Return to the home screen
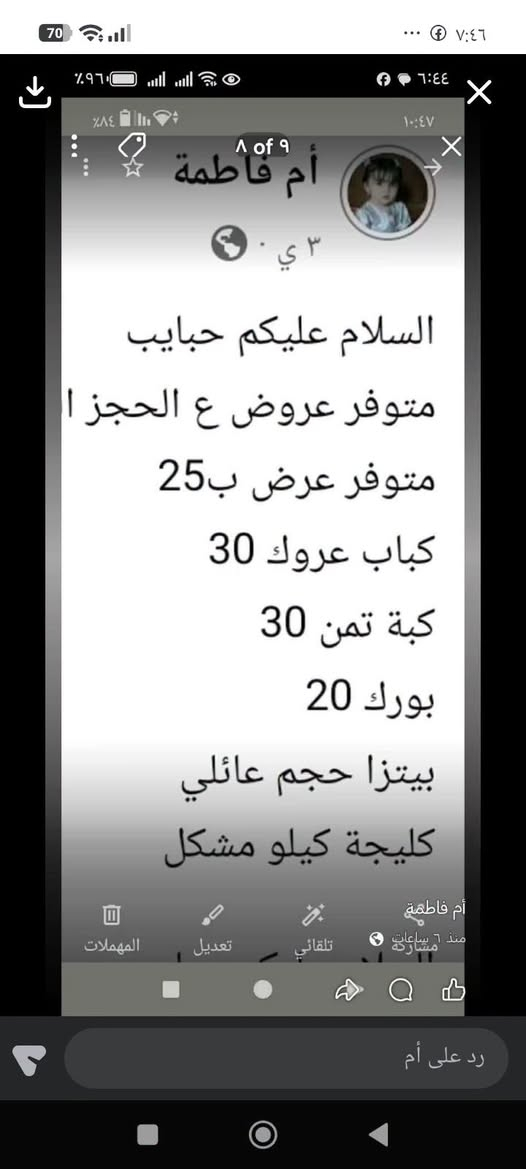The height and width of the screenshot is (1169, 526). coord(262,1135)
